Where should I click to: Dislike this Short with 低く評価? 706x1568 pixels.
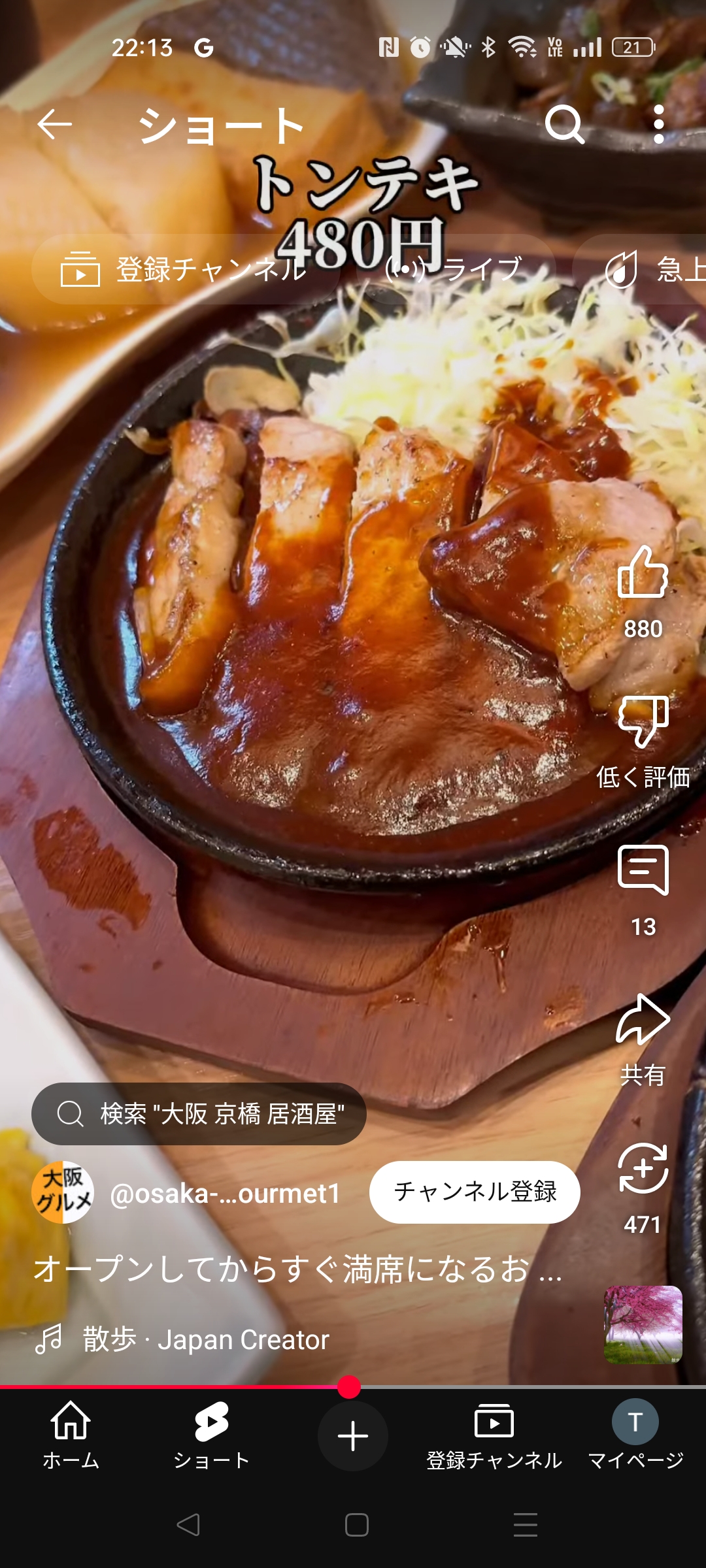(x=643, y=721)
